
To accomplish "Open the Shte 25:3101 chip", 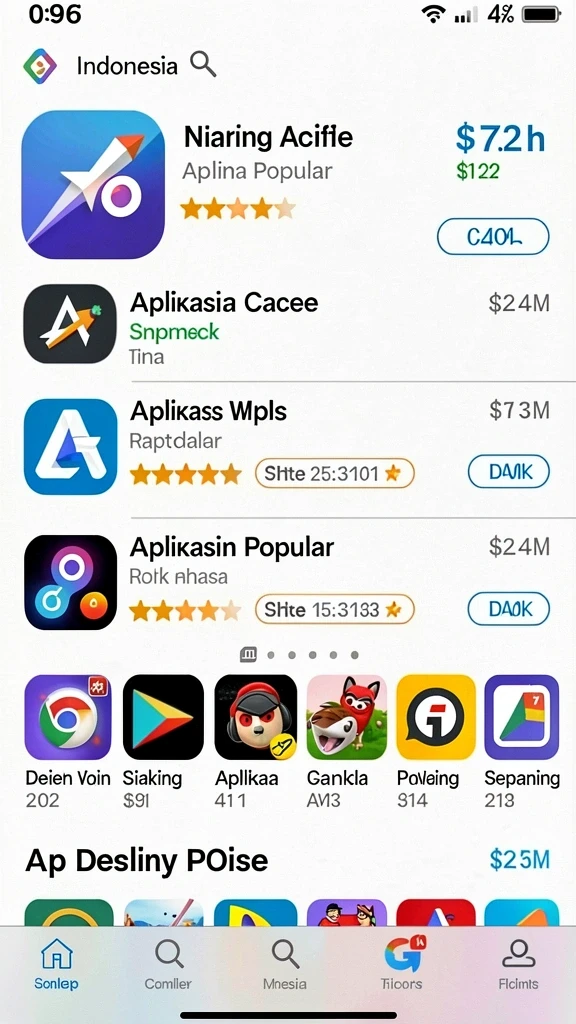I will 334,473.
